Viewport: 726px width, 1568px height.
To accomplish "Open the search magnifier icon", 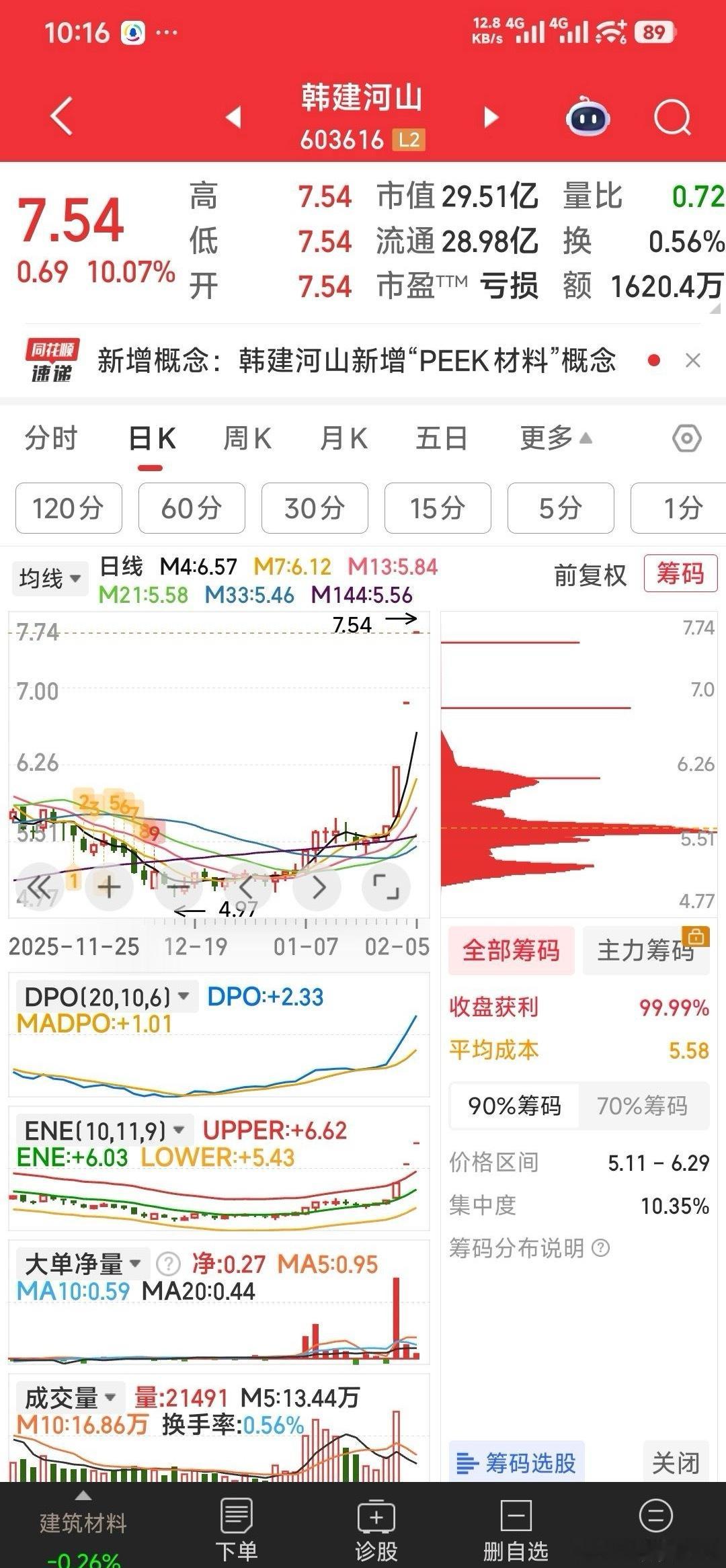I will (672, 118).
